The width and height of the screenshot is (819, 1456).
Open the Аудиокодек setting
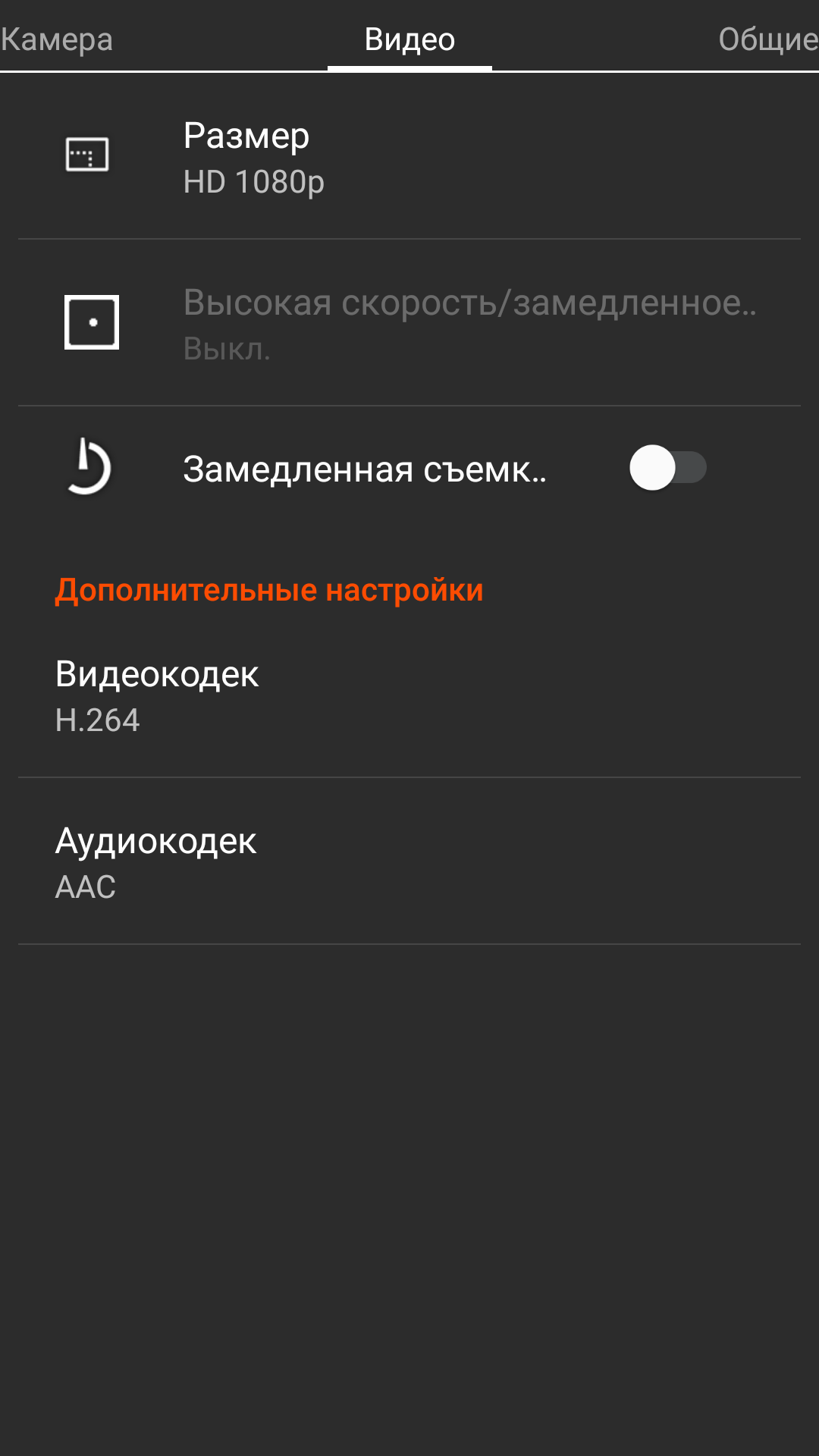point(409,861)
